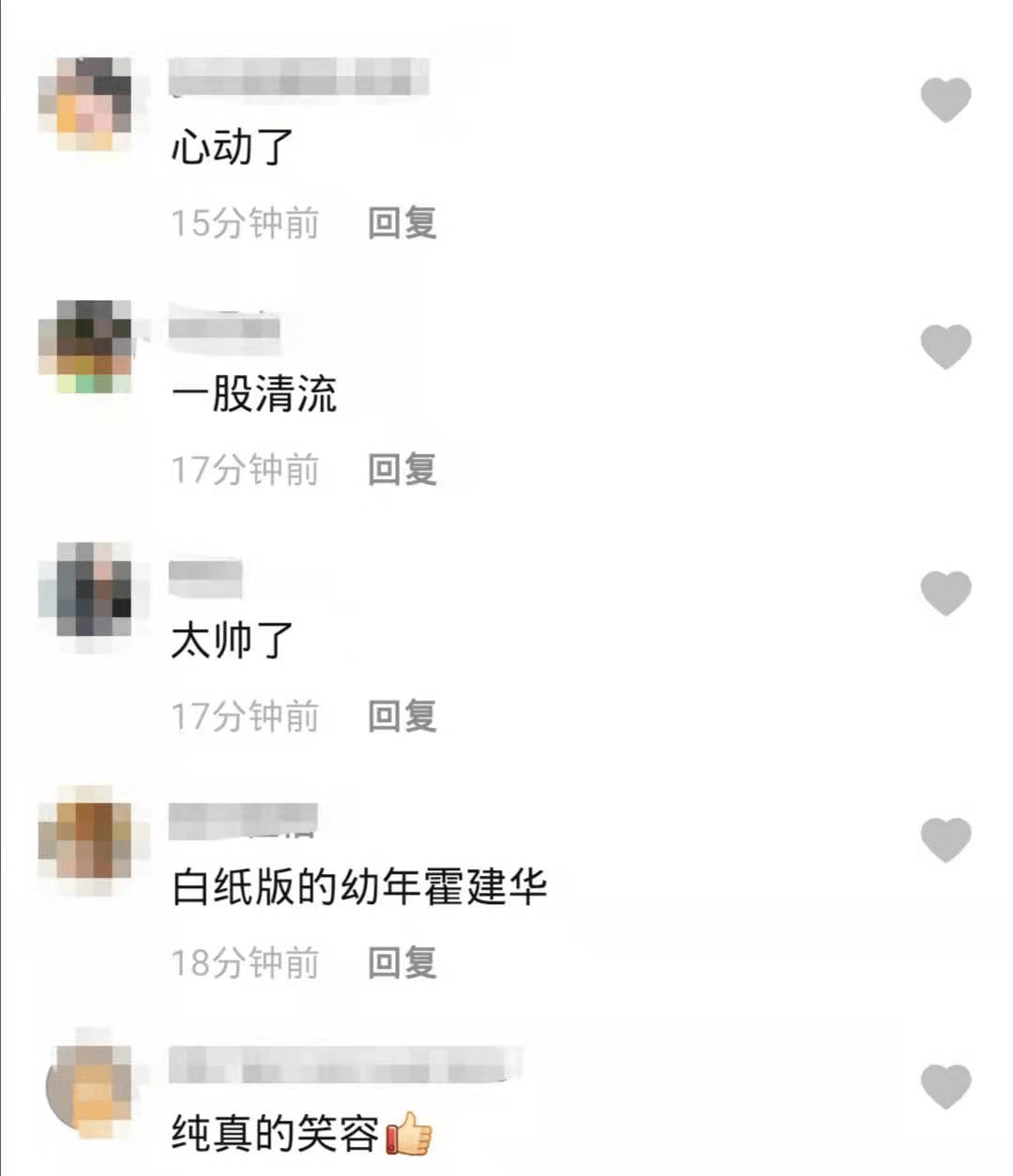Tap 回复 under the comment 心动了
1013x1176 pixels.
[401, 223]
